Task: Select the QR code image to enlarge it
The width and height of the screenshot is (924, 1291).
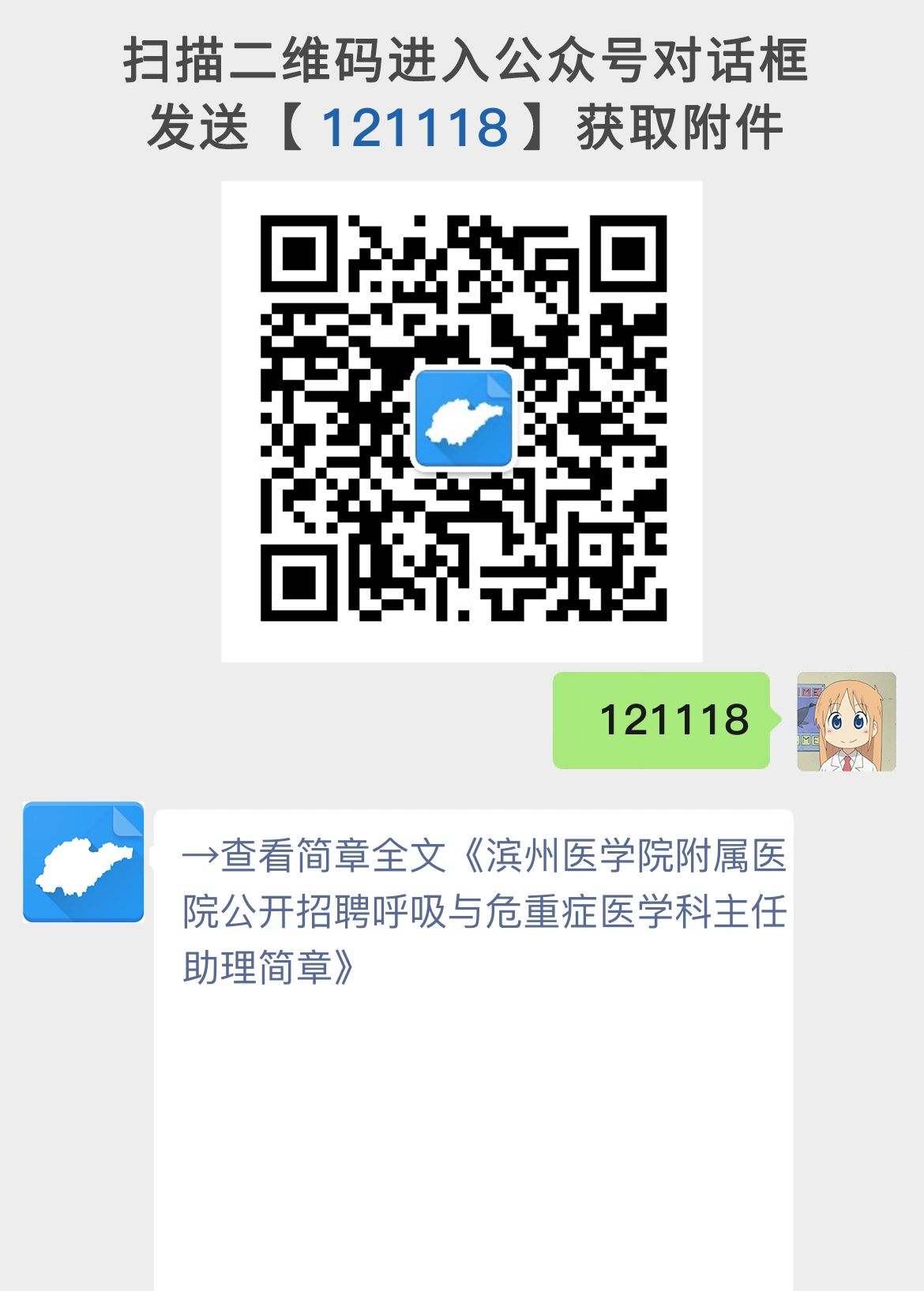Action: [463, 418]
